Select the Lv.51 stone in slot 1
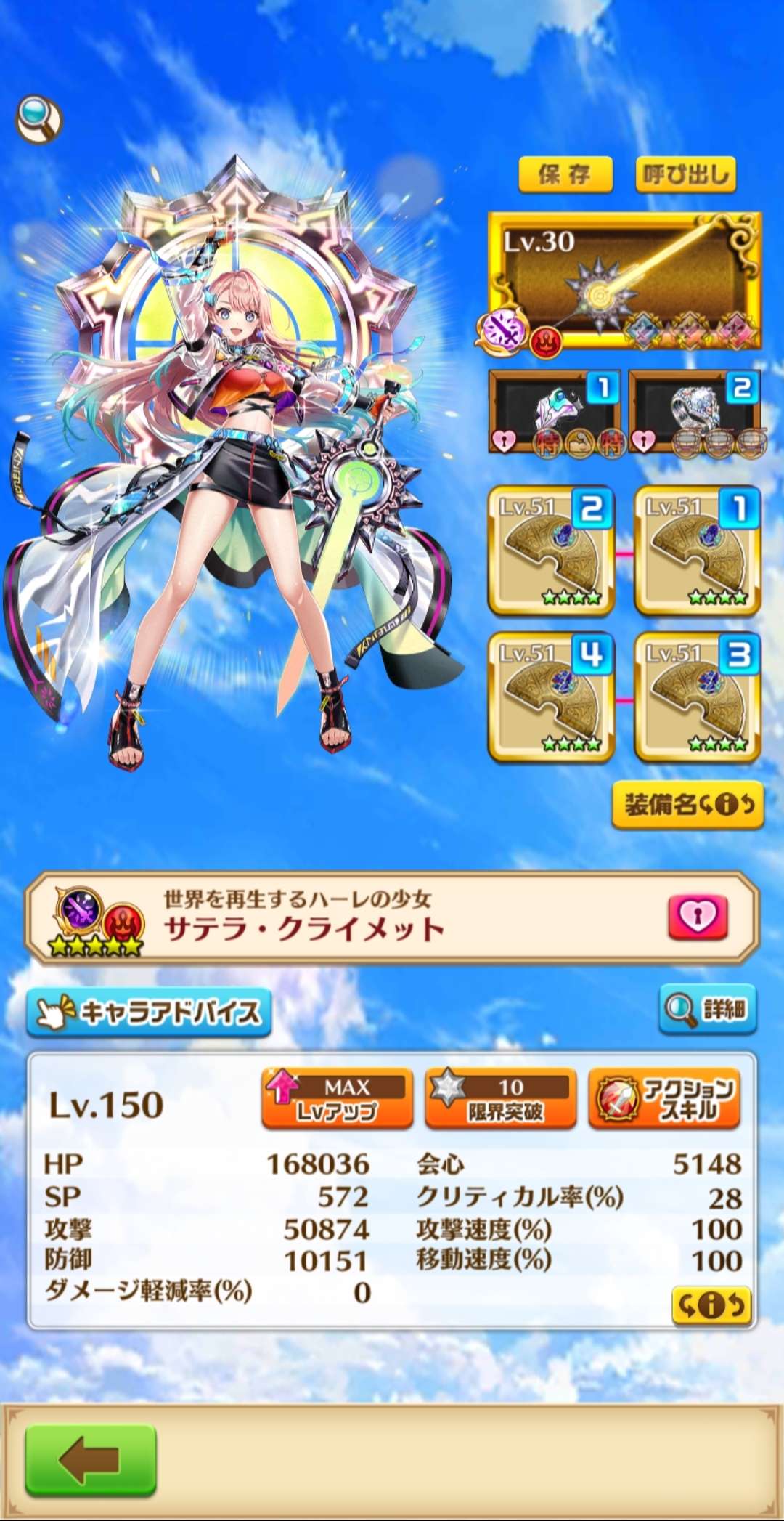This screenshot has width=784, height=1521. click(x=698, y=551)
